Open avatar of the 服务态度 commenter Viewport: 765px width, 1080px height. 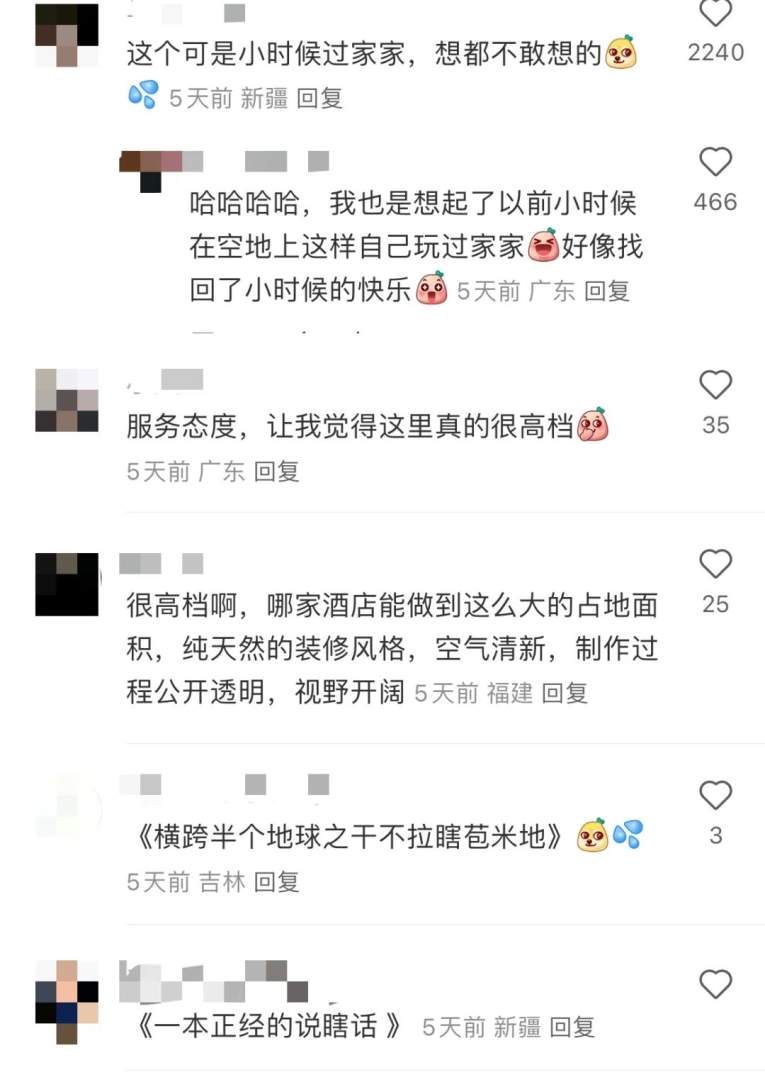pyautogui.click(x=67, y=400)
